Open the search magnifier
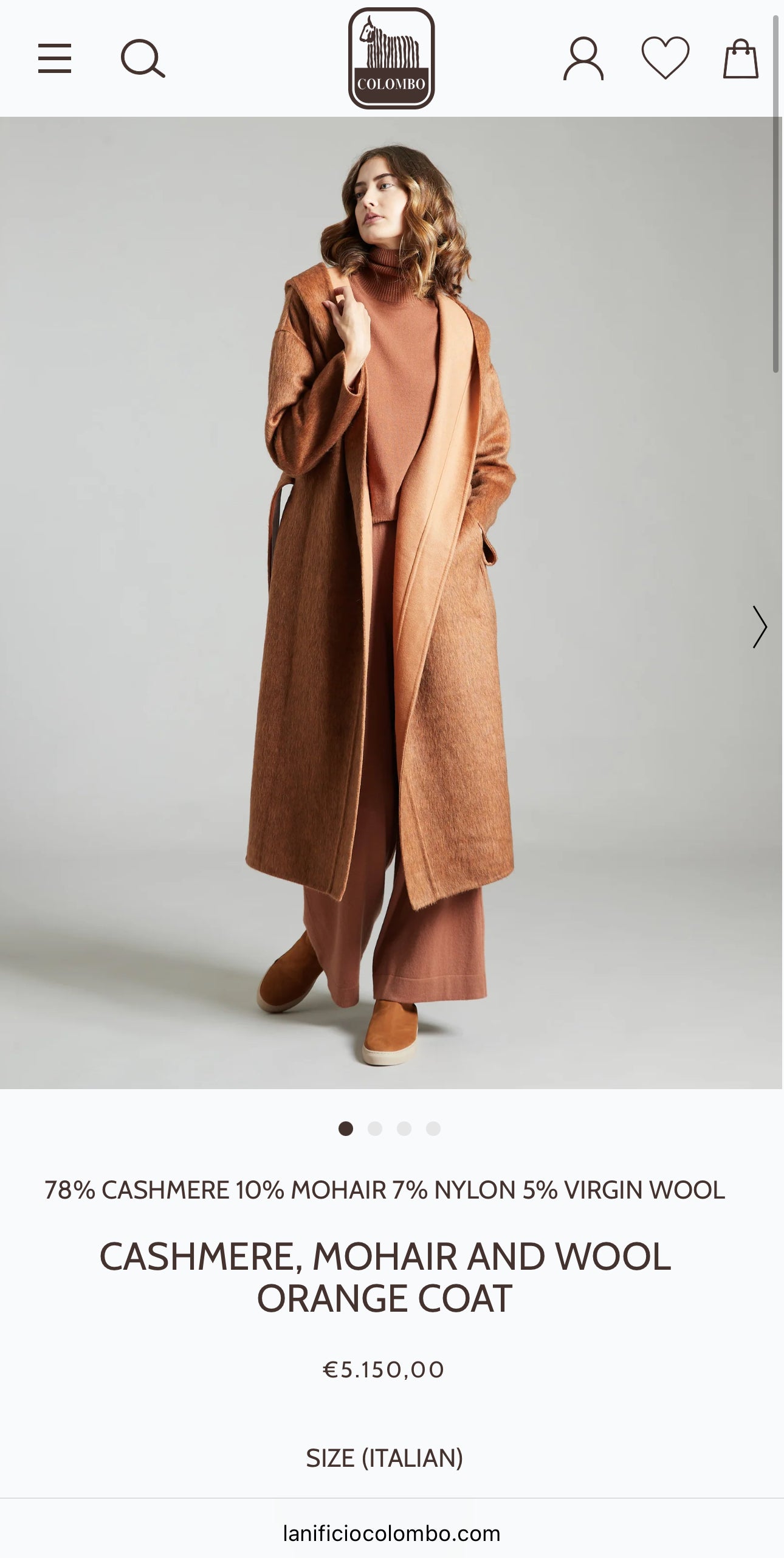 (142, 58)
